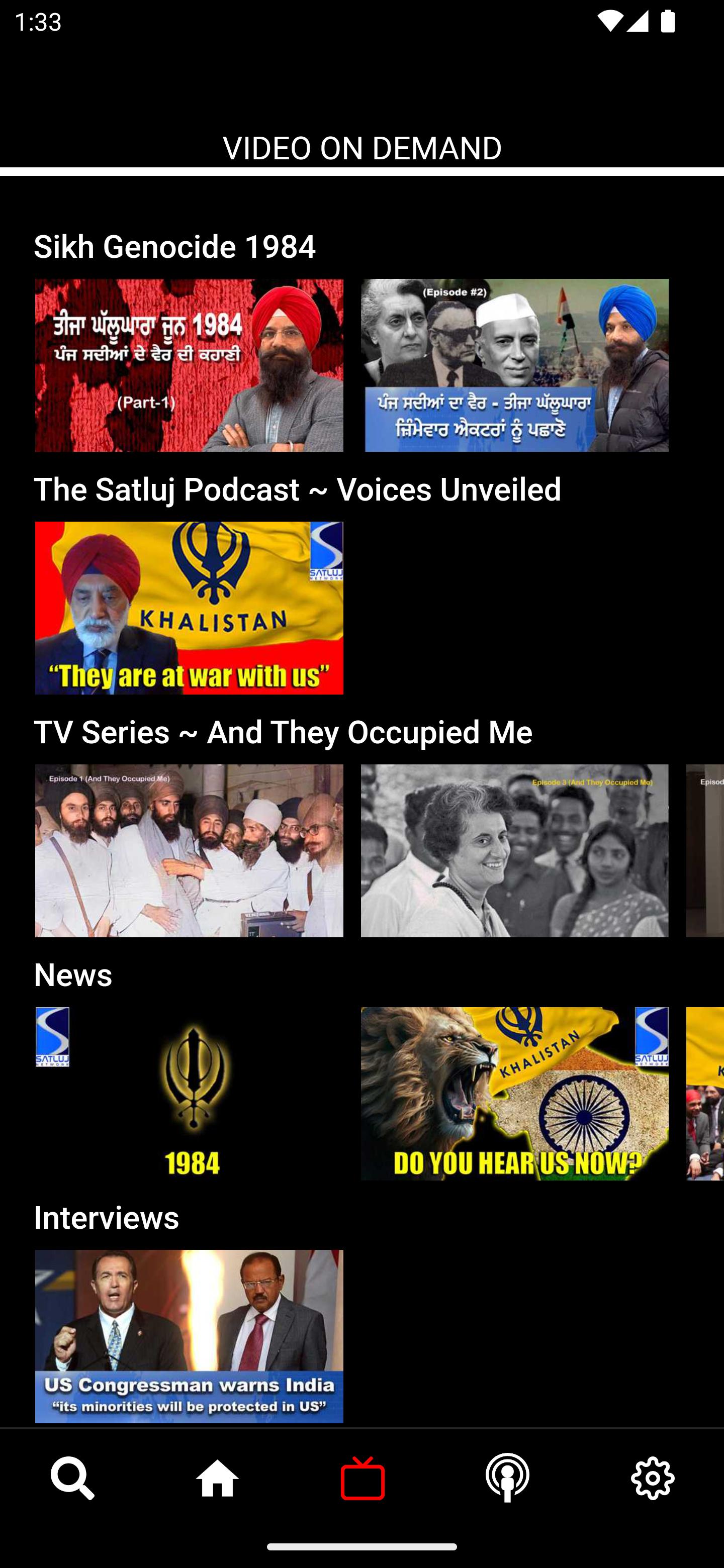The width and height of the screenshot is (724, 1568).
Task: Open the 'Do You Hear Us Now?' news video
Action: [514, 1093]
